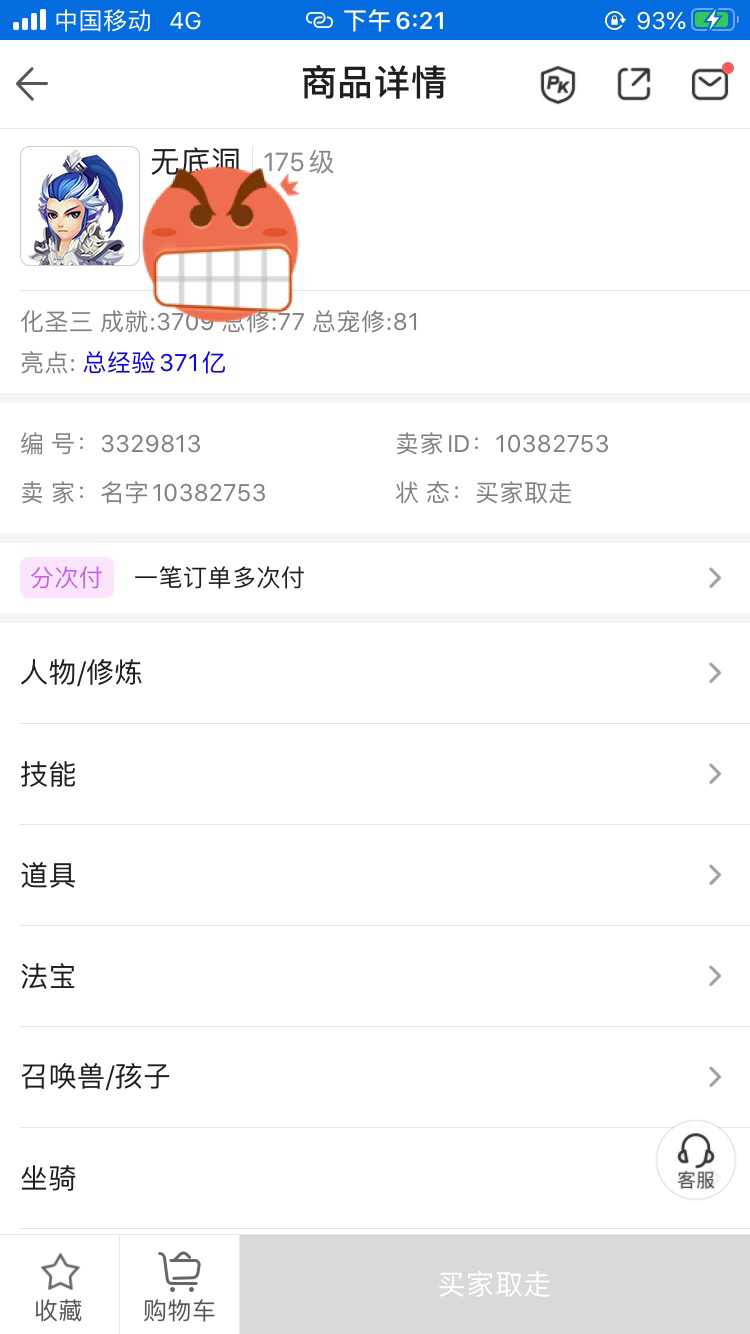Open the 技能 skills row
Image resolution: width=750 pixels, height=1334 pixels.
[x=375, y=774]
